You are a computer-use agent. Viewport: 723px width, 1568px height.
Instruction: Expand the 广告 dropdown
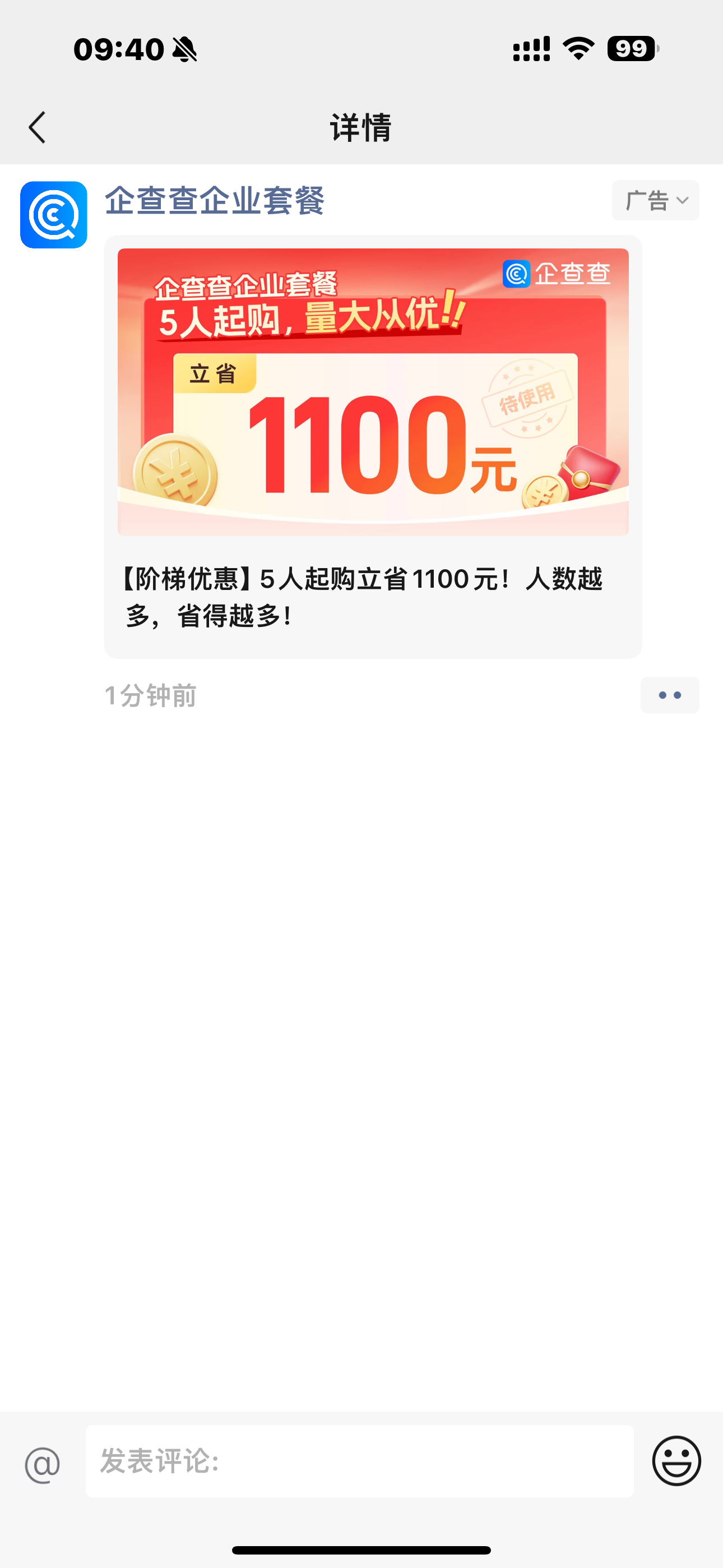(x=655, y=200)
